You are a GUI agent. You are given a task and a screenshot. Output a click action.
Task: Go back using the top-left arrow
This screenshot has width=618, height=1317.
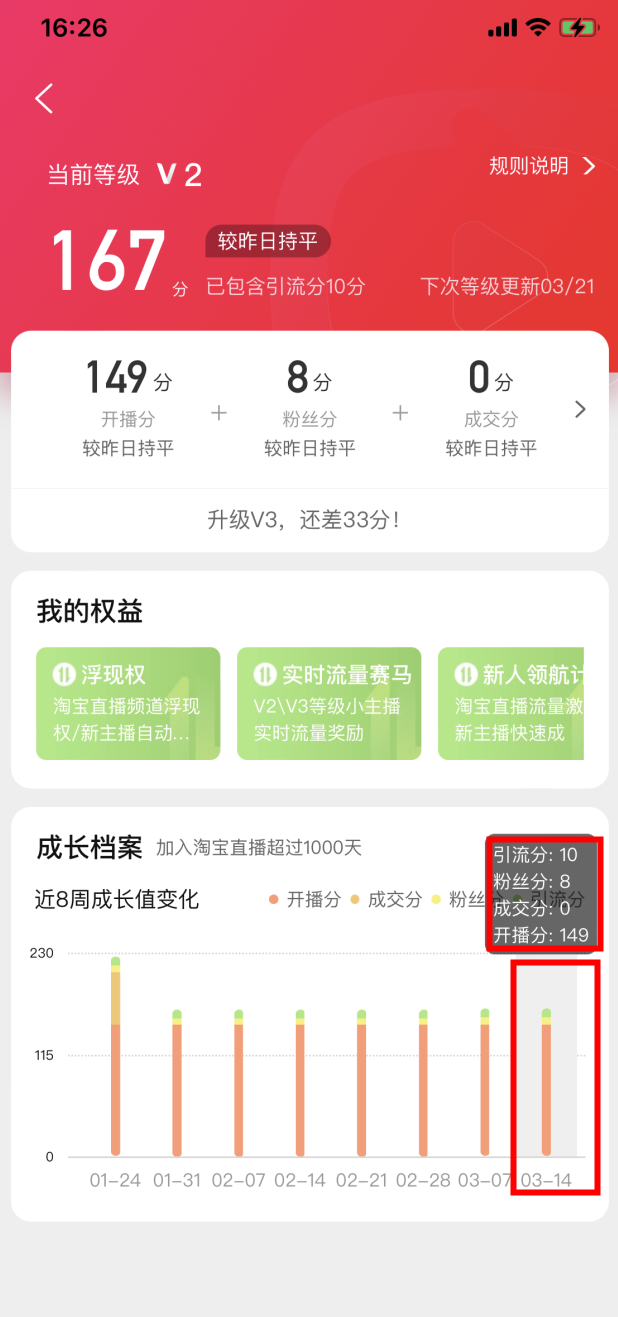click(43, 98)
